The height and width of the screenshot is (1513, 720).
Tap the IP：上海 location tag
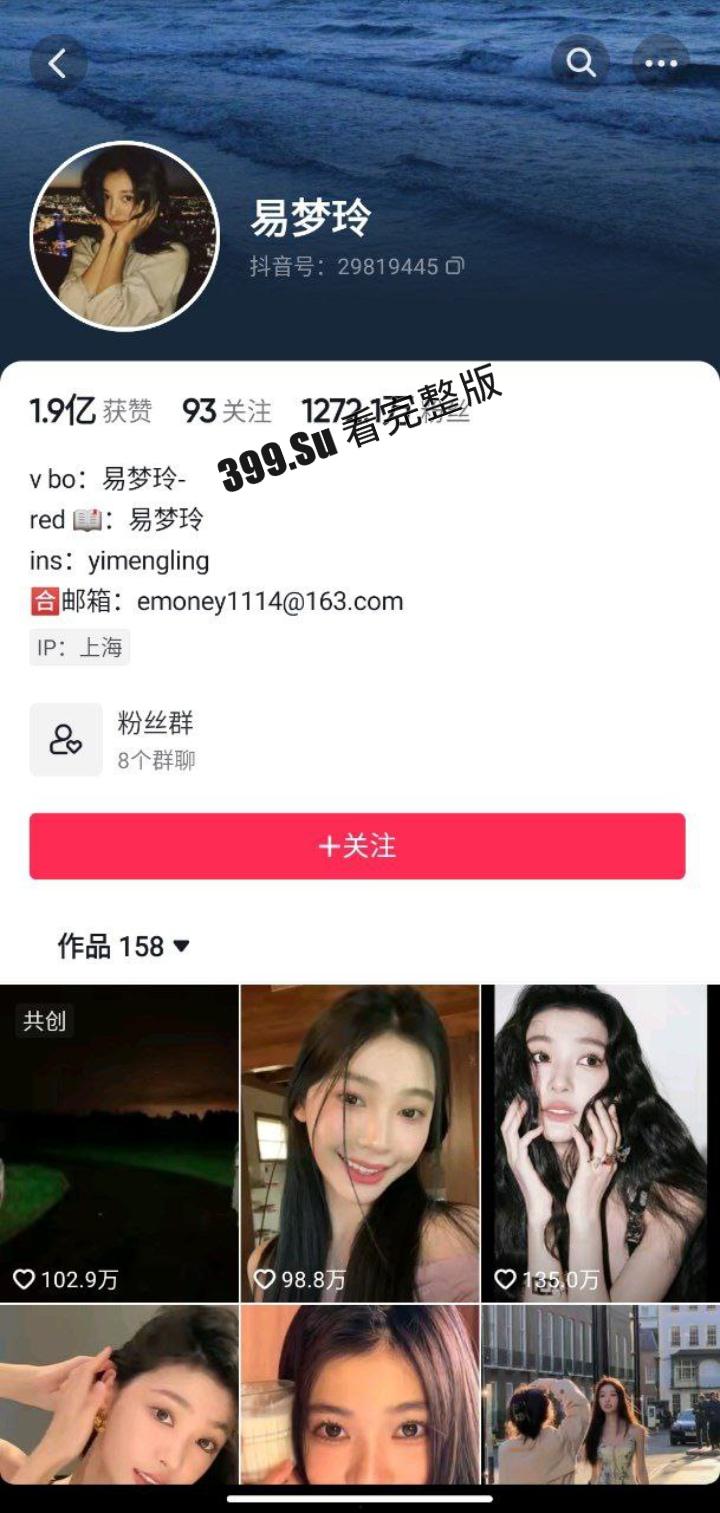click(x=78, y=646)
